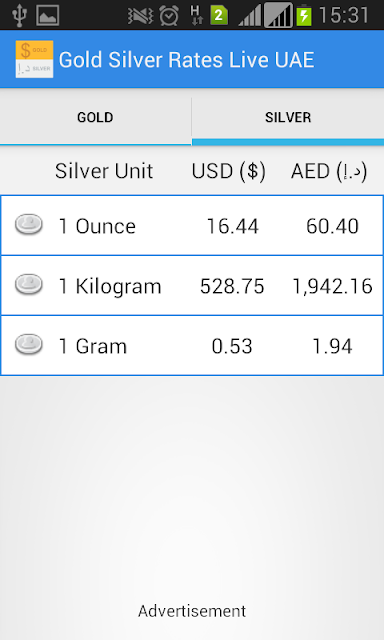Select the SILVER tab

click(288, 118)
